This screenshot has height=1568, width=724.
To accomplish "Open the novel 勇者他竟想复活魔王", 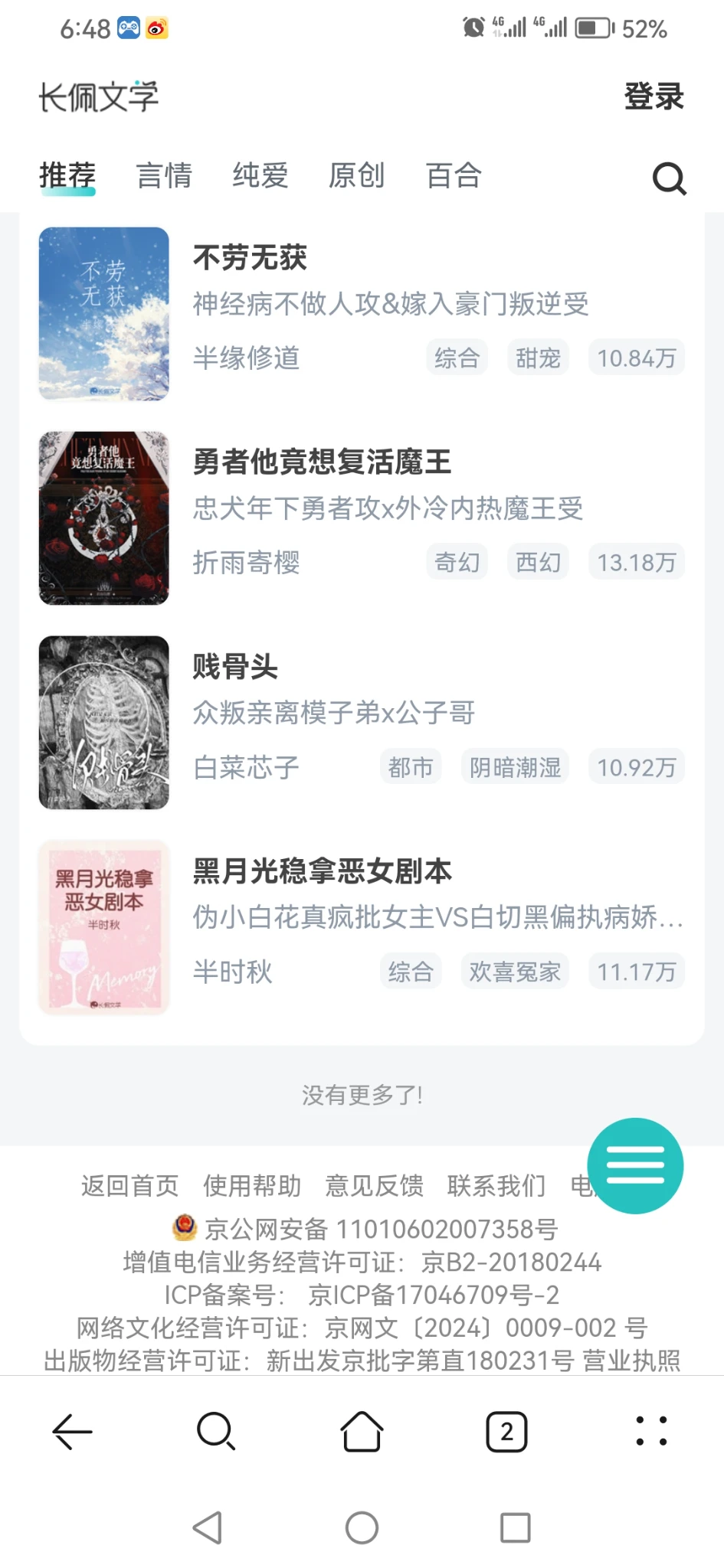I will point(322,462).
